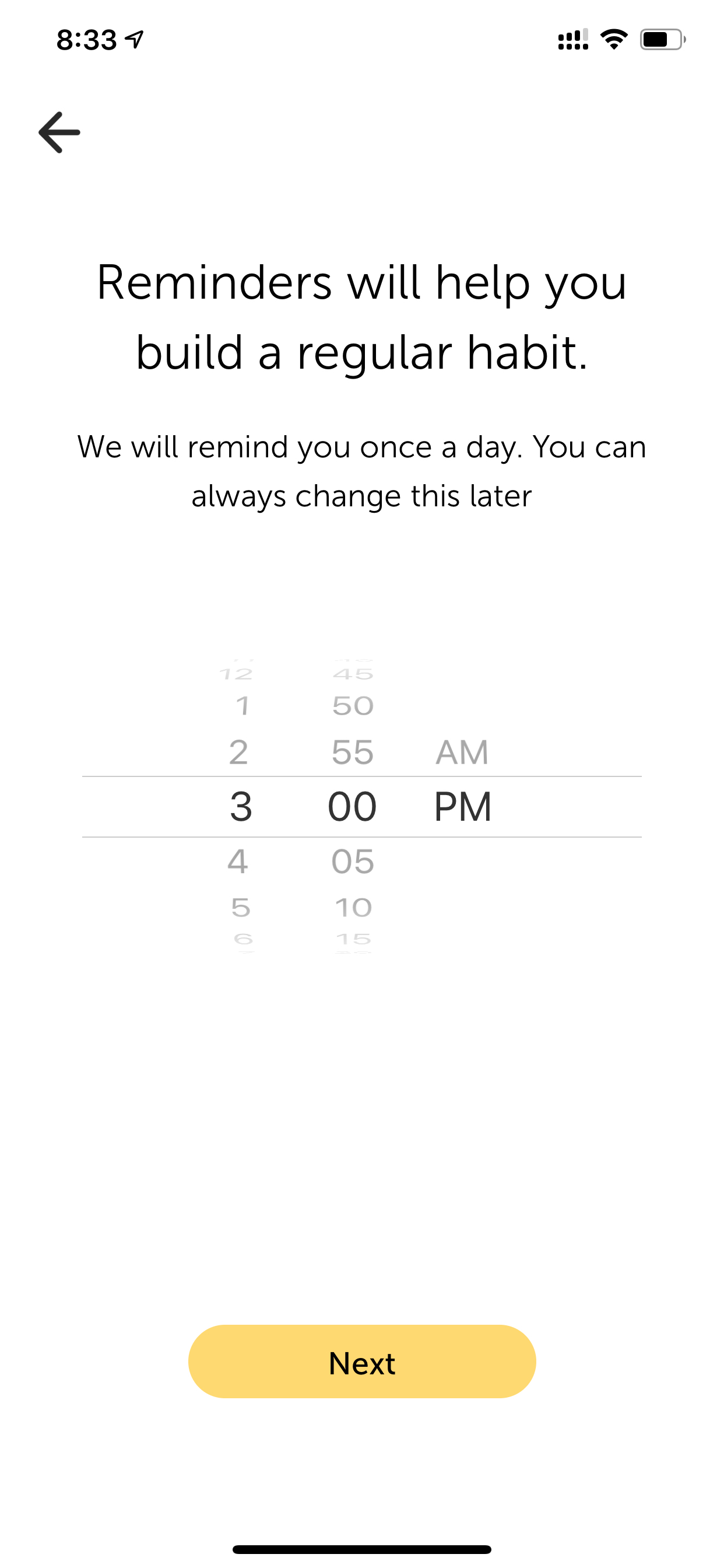Screen dimensions: 724x1568
Task: Pick 55 minutes in the picker
Action: (352, 752)
